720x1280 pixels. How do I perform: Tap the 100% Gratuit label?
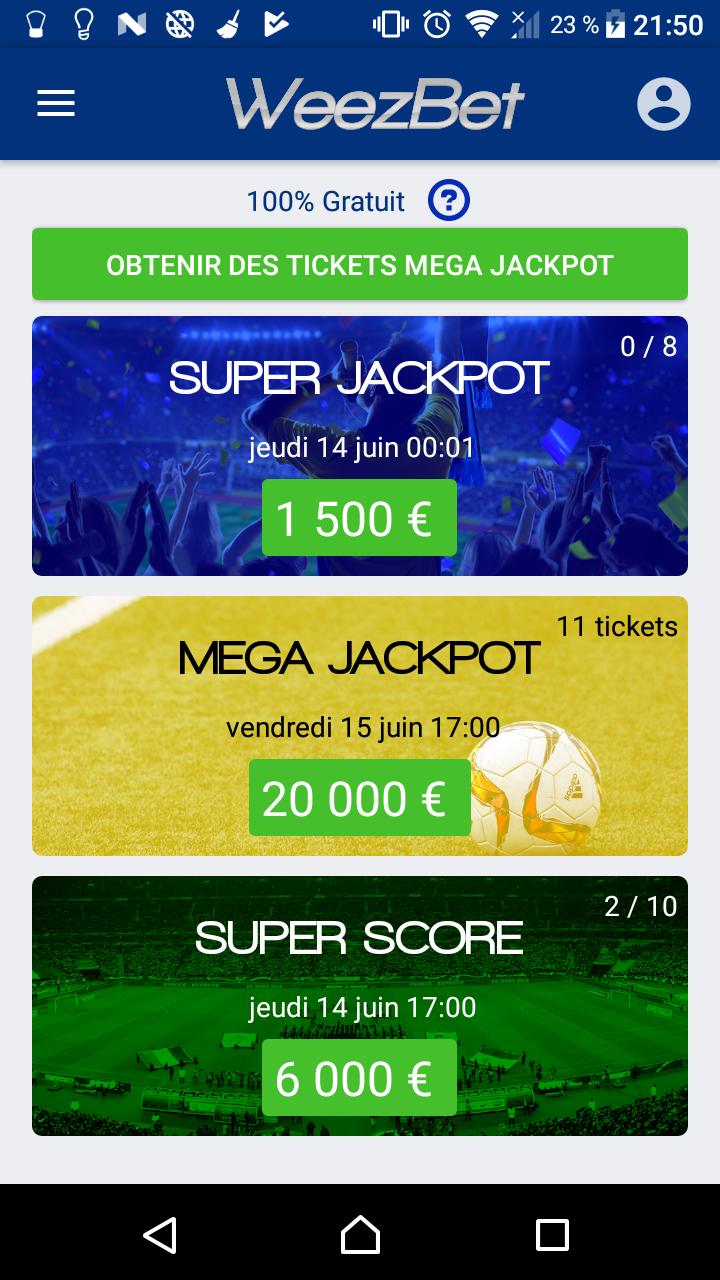[324, 200]
